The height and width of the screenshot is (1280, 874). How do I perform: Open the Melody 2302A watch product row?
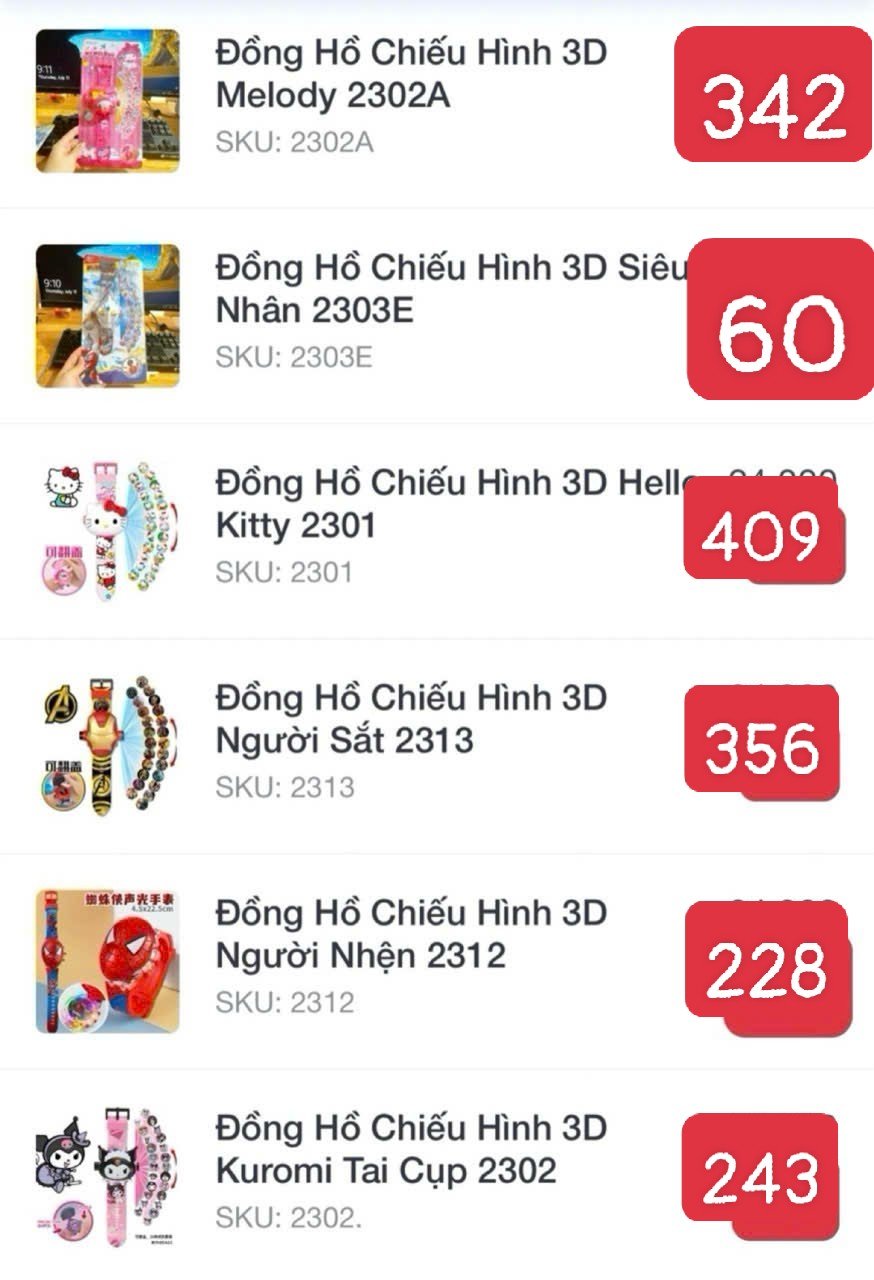410,75
